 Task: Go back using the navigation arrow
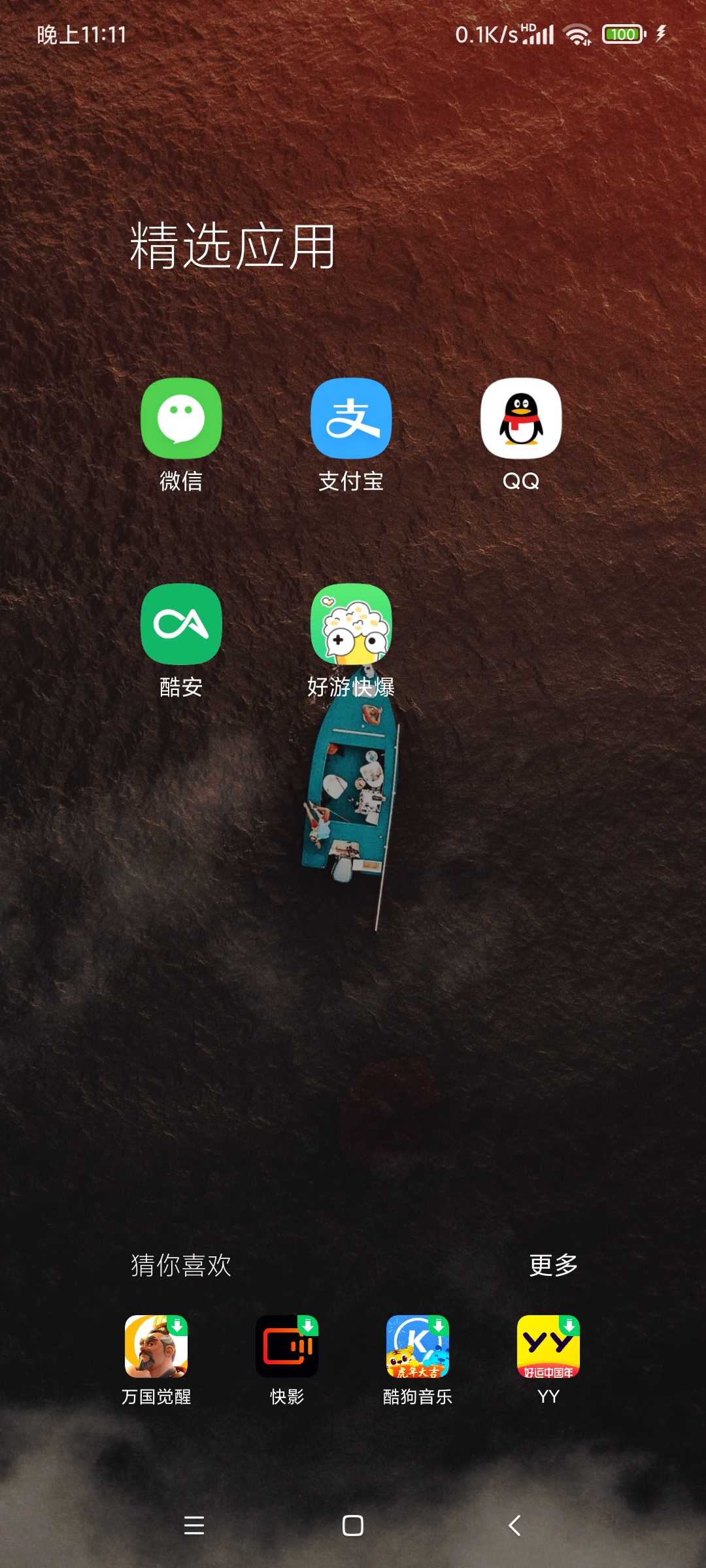(514, 1526)
